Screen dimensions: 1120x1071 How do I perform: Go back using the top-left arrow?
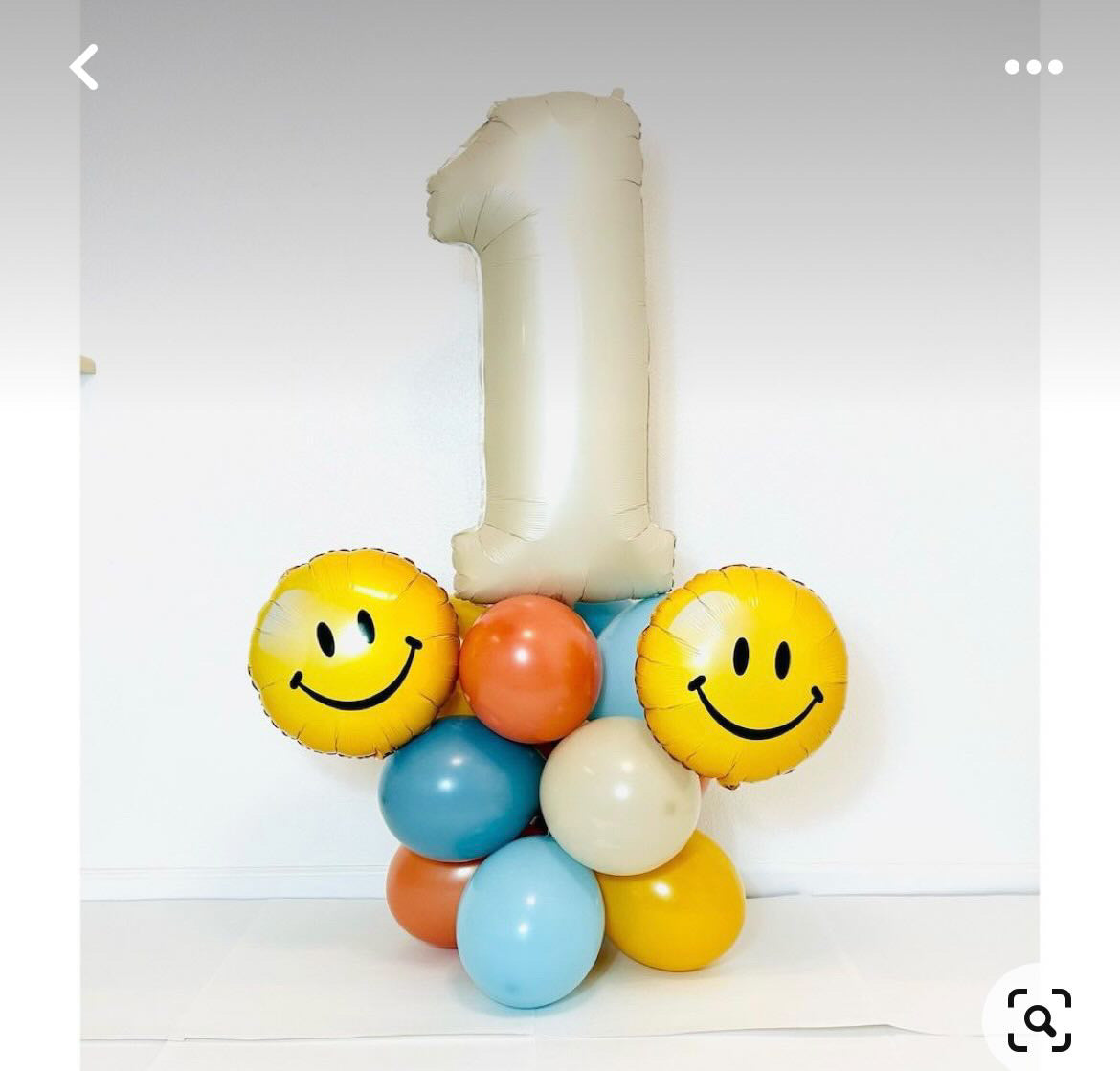click(x=84, y=67)
